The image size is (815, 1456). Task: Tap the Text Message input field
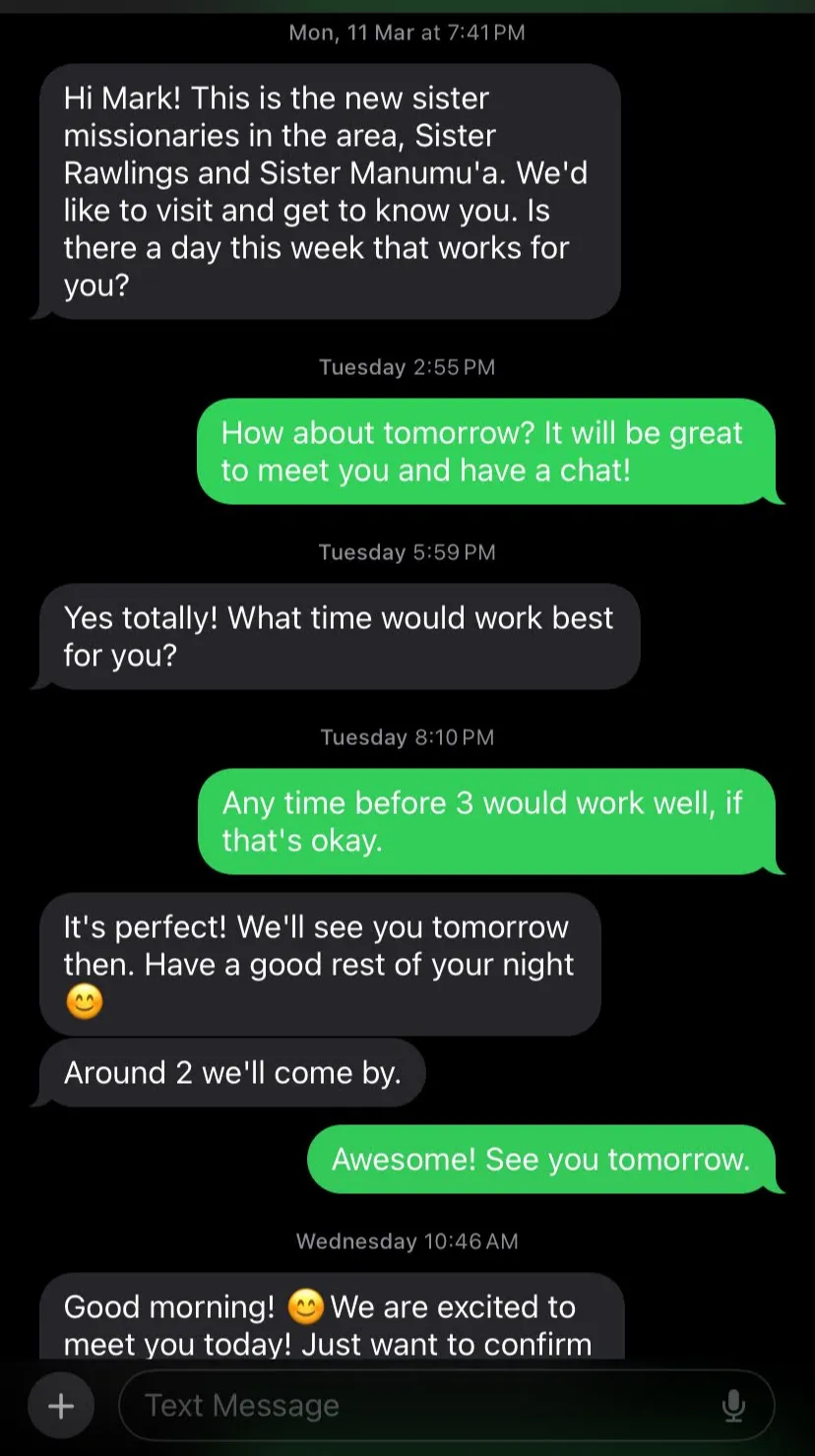point(413,1406)
